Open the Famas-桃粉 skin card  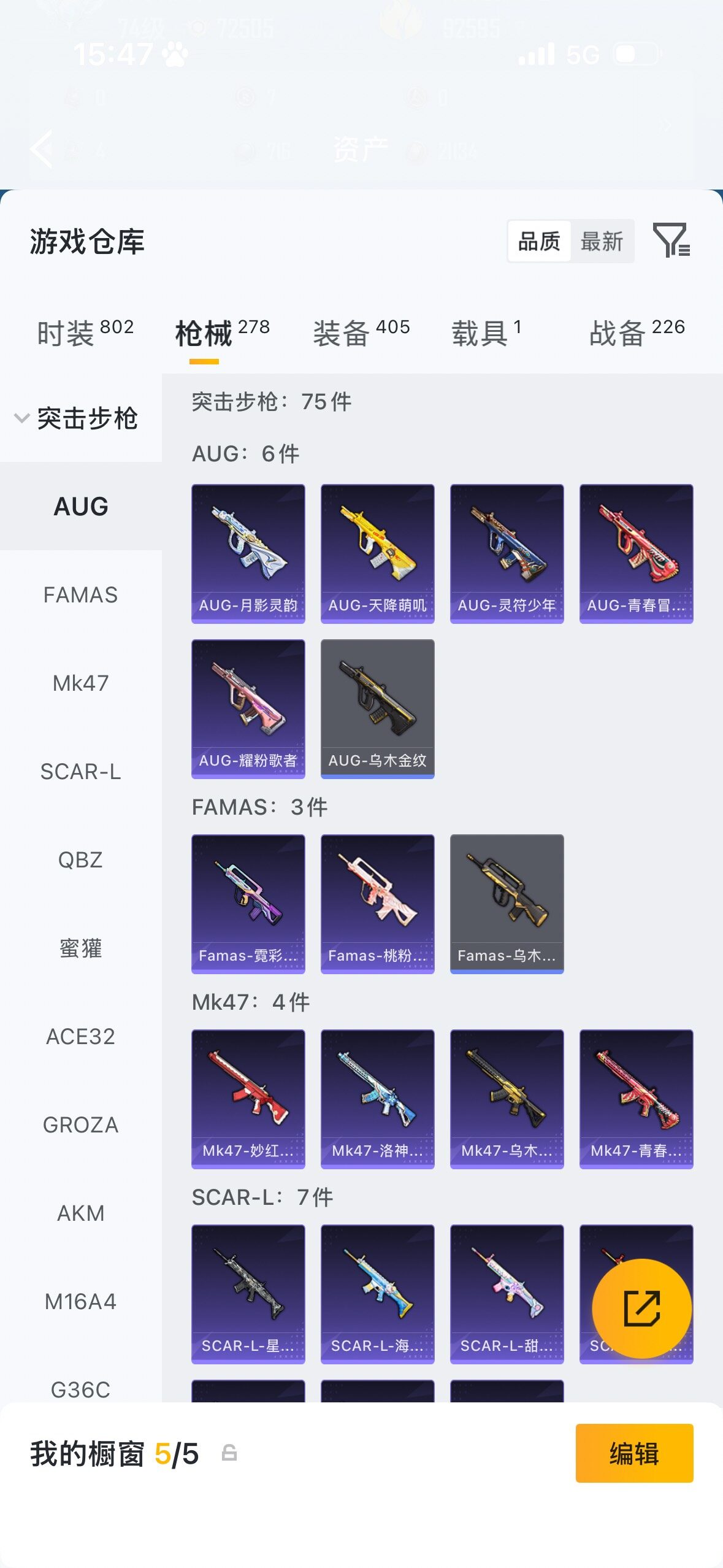(x=377, y=904)
